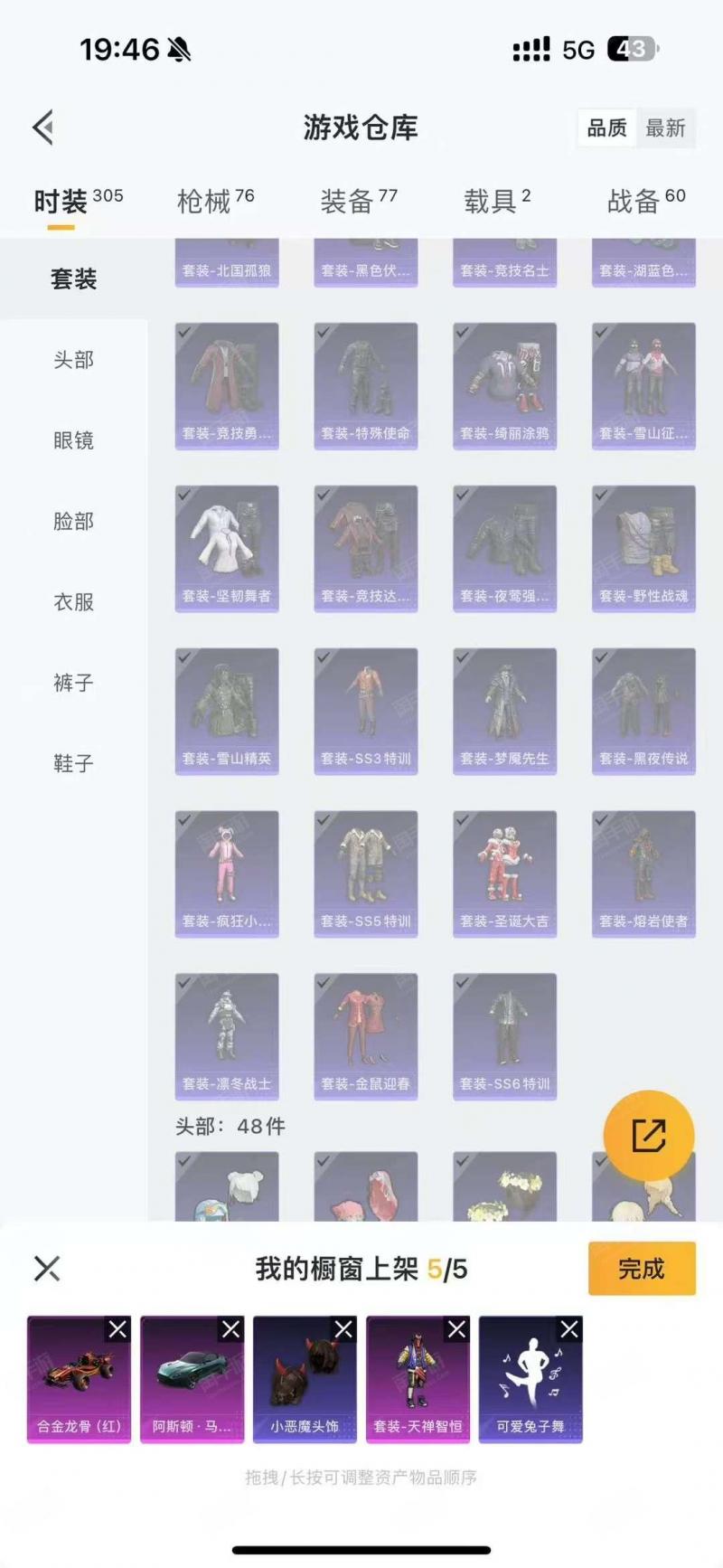Open the 载具 tab
Image resolution: width=723 pixels, height=1568 pixels.
click(x=497, y=201)
